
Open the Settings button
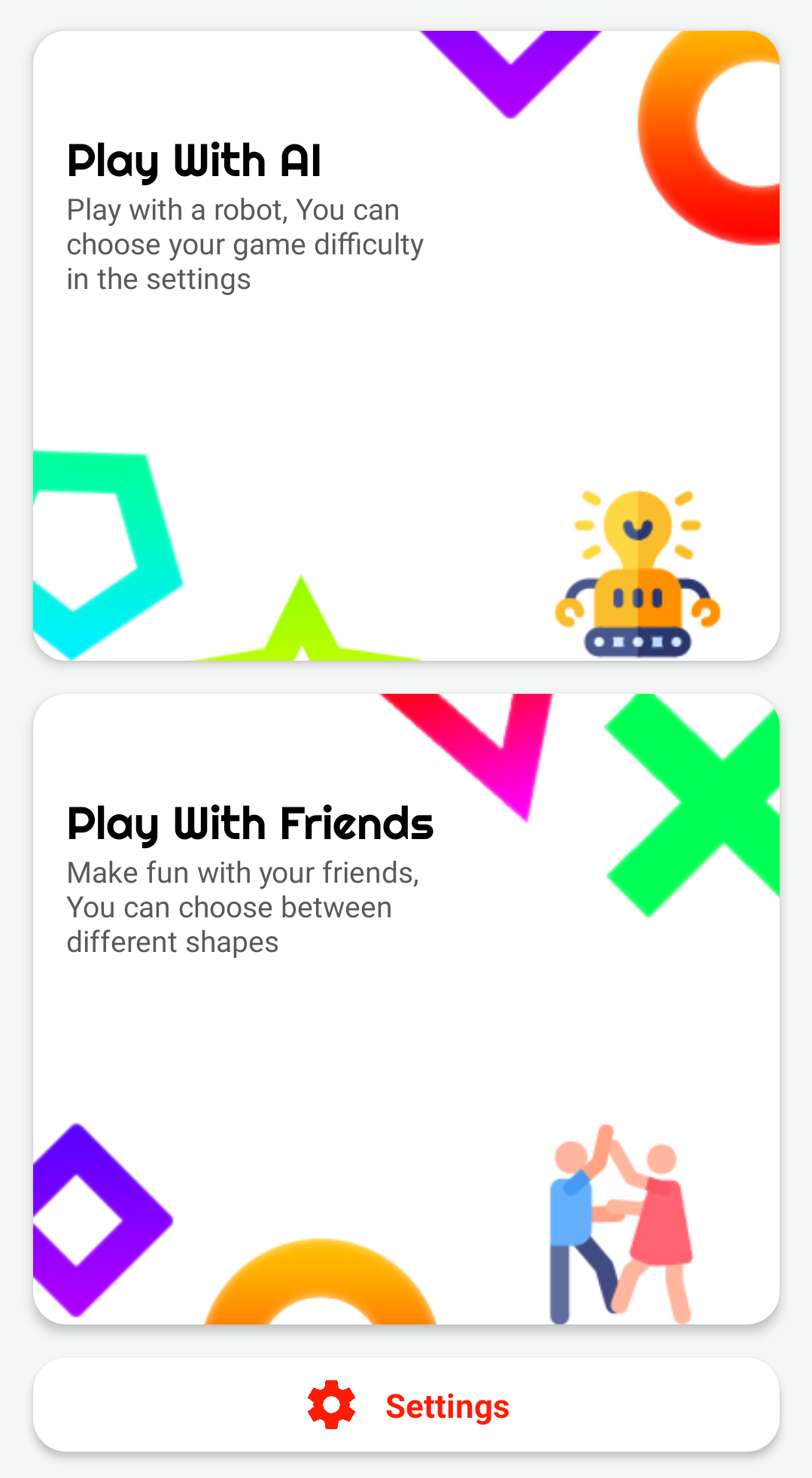pos(406,1405)
